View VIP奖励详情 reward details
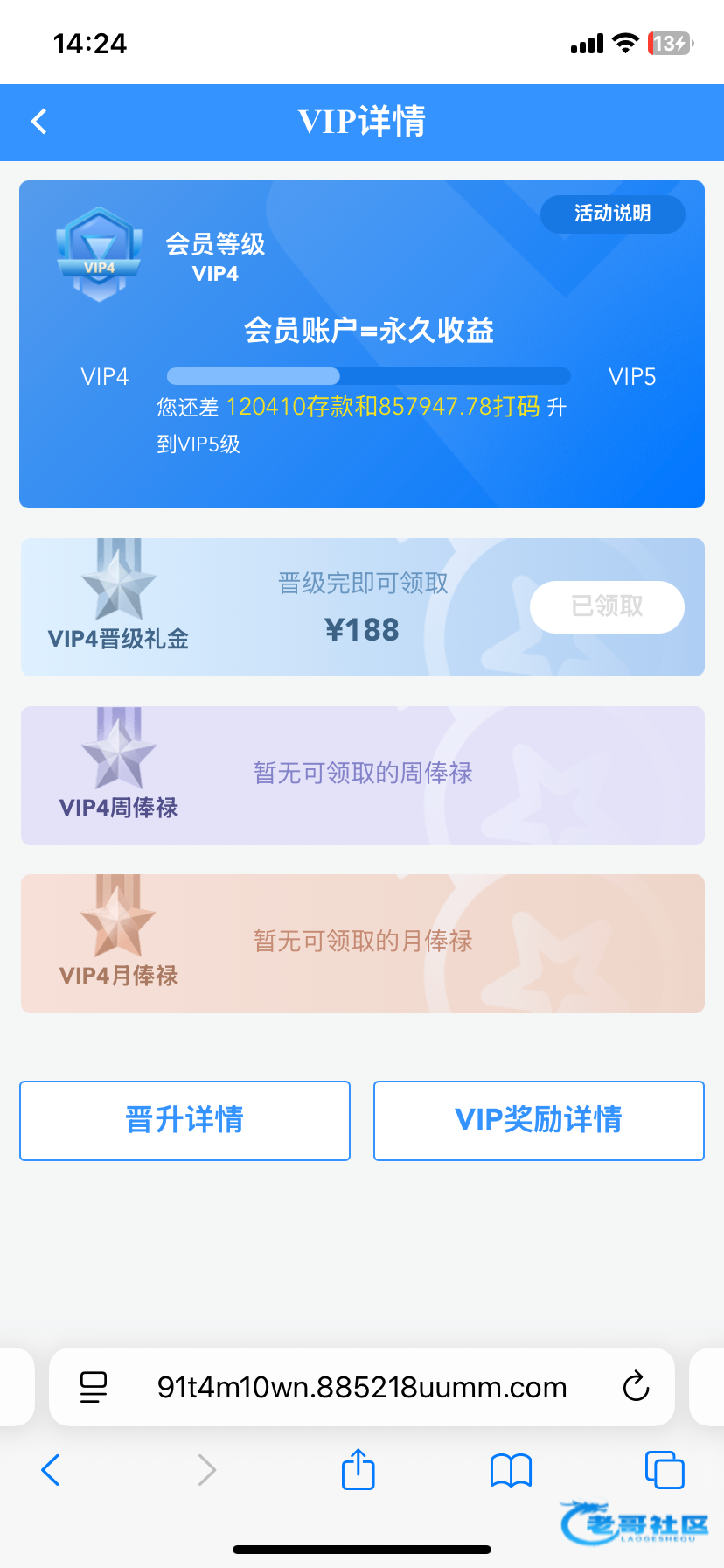This screenshot has width=724, height=1568. tap(539, 1120)
